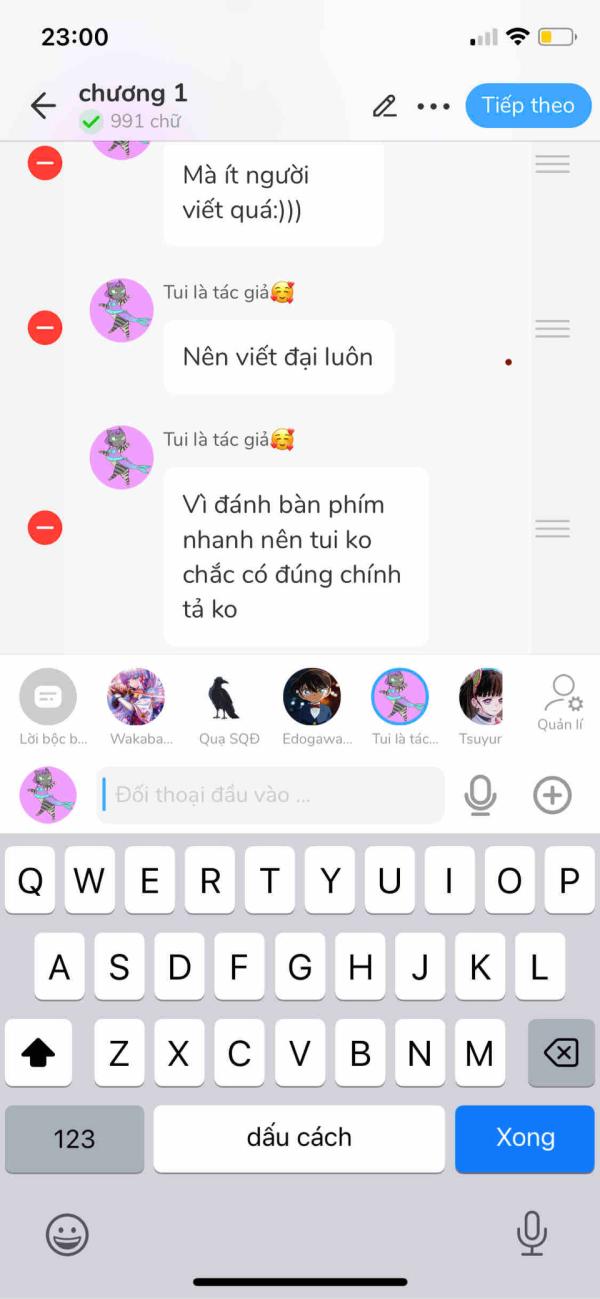The image size is (600, 1299).
Task: Open the plus add icon
Action: pos(552,796)
